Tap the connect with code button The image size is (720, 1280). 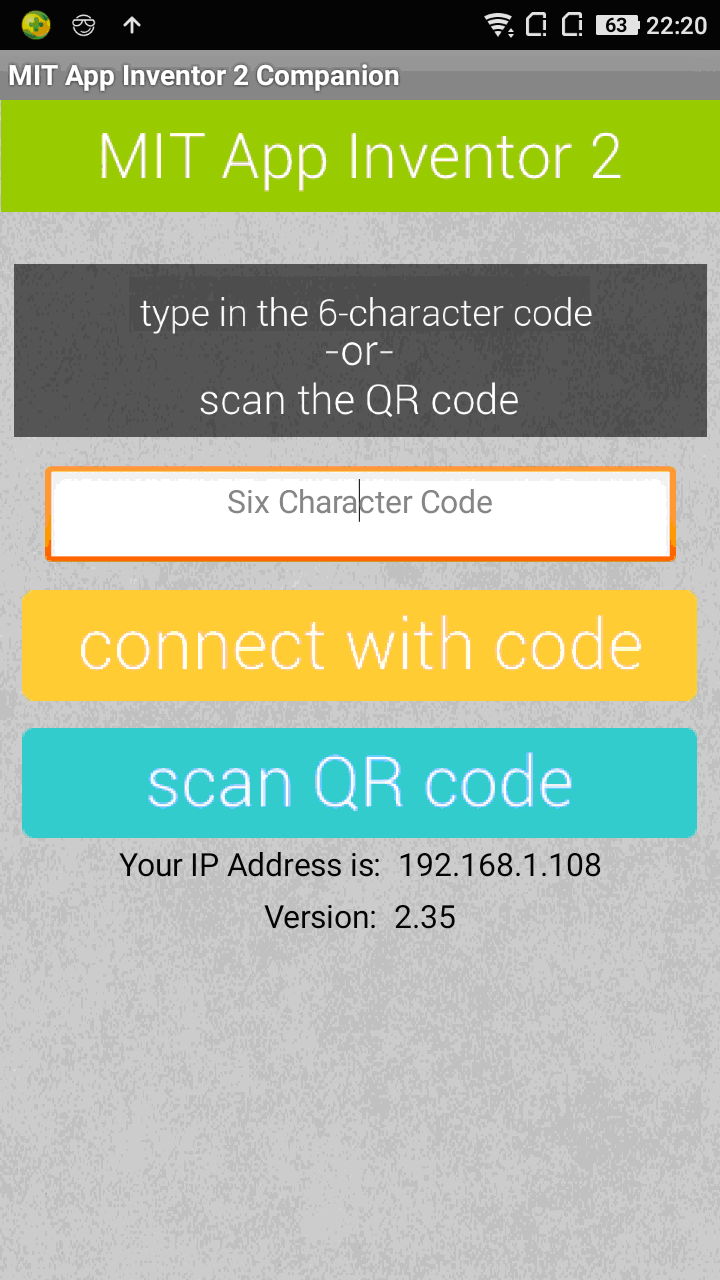click(x=359, y=645)
